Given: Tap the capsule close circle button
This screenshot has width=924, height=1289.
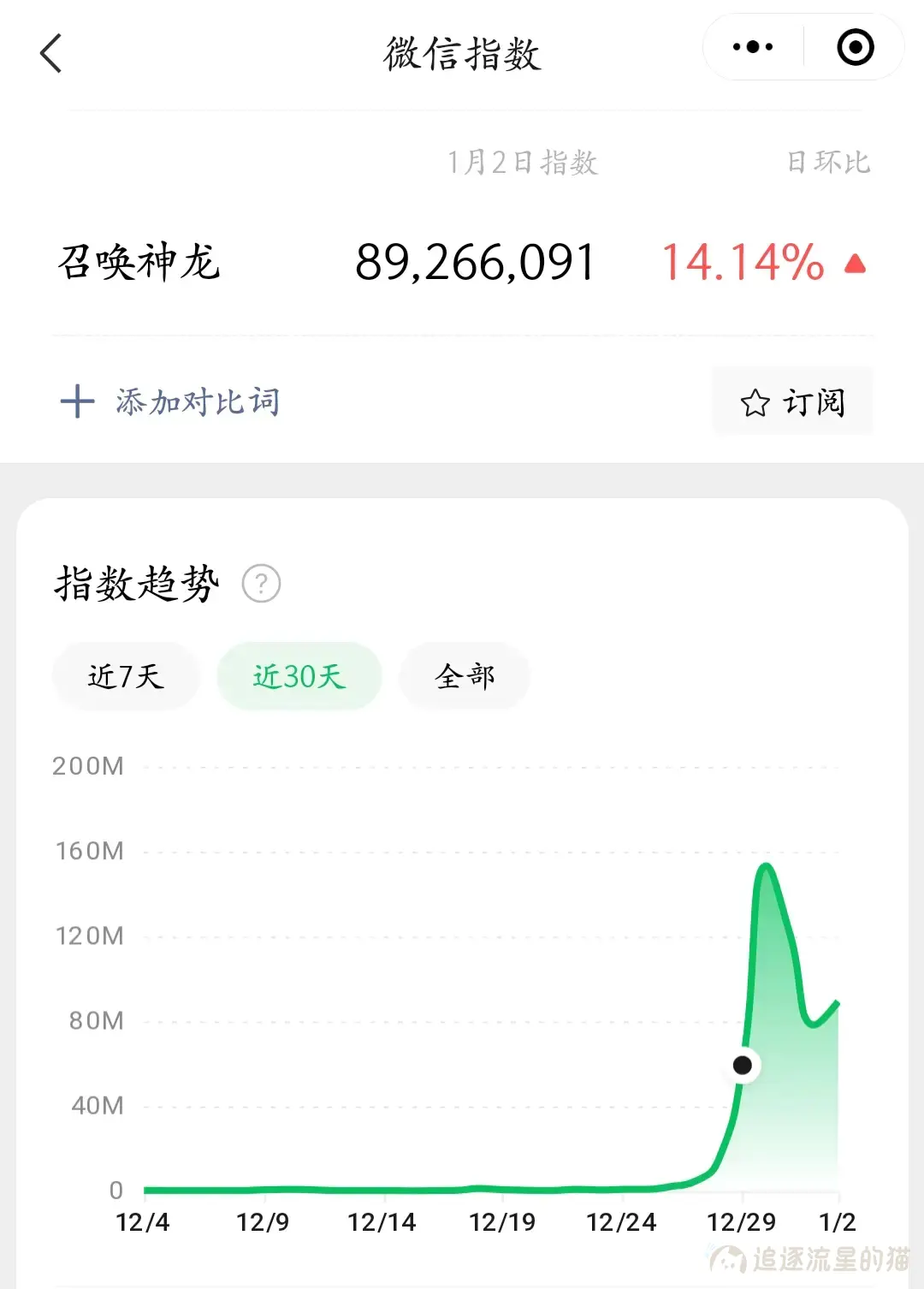Looking at the screenshot, I should pos(853,49).
